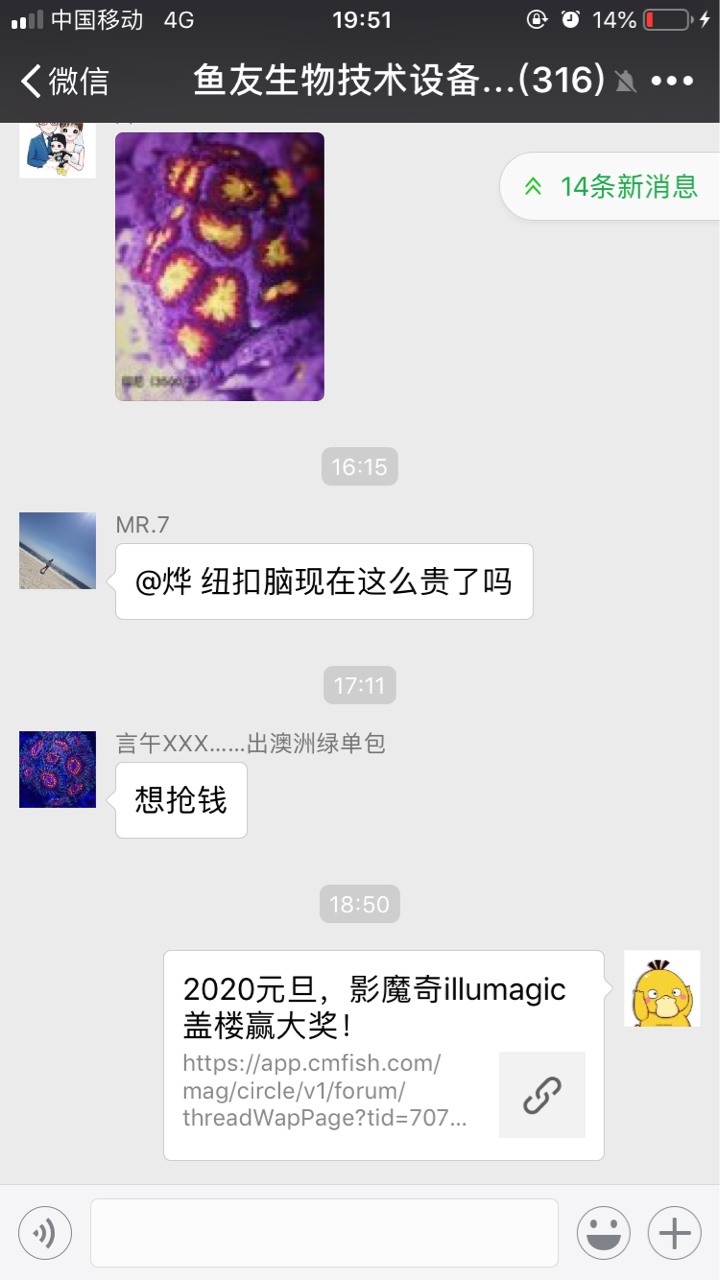Open the emoji sticker panel

[x=603, y=1233]
